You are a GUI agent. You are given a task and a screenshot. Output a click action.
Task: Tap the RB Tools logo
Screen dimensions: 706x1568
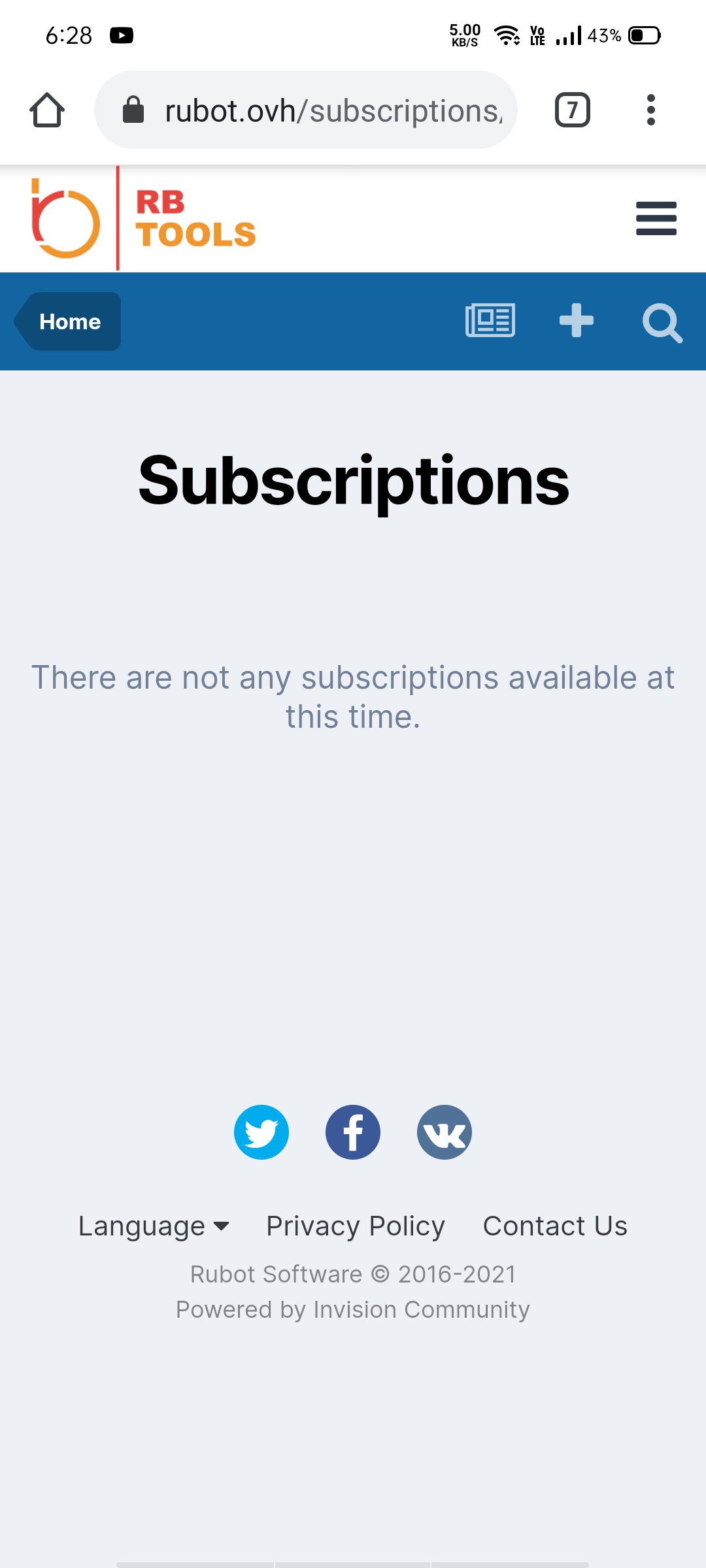pyautogui.click(x=144, y=218)
